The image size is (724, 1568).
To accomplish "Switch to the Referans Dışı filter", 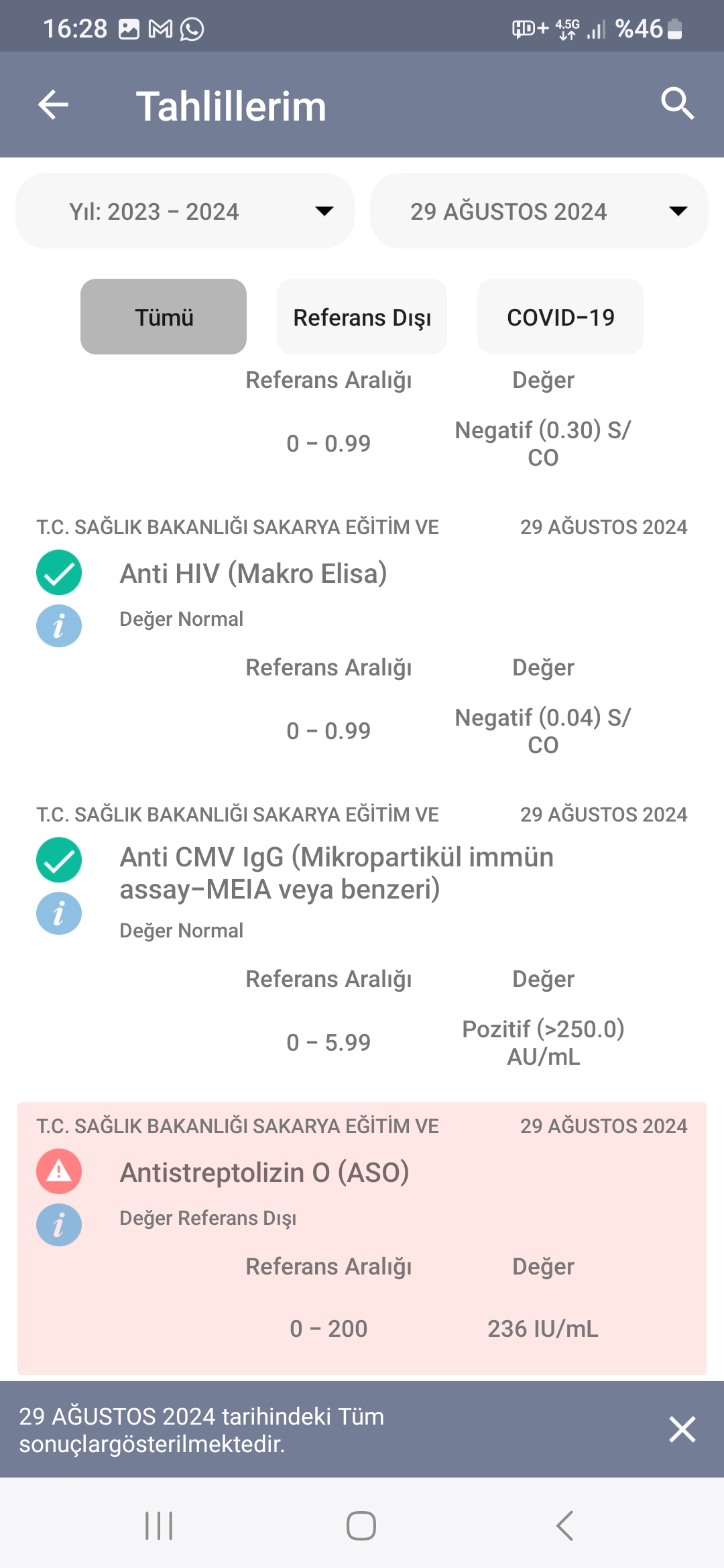I will coord(362,317).
